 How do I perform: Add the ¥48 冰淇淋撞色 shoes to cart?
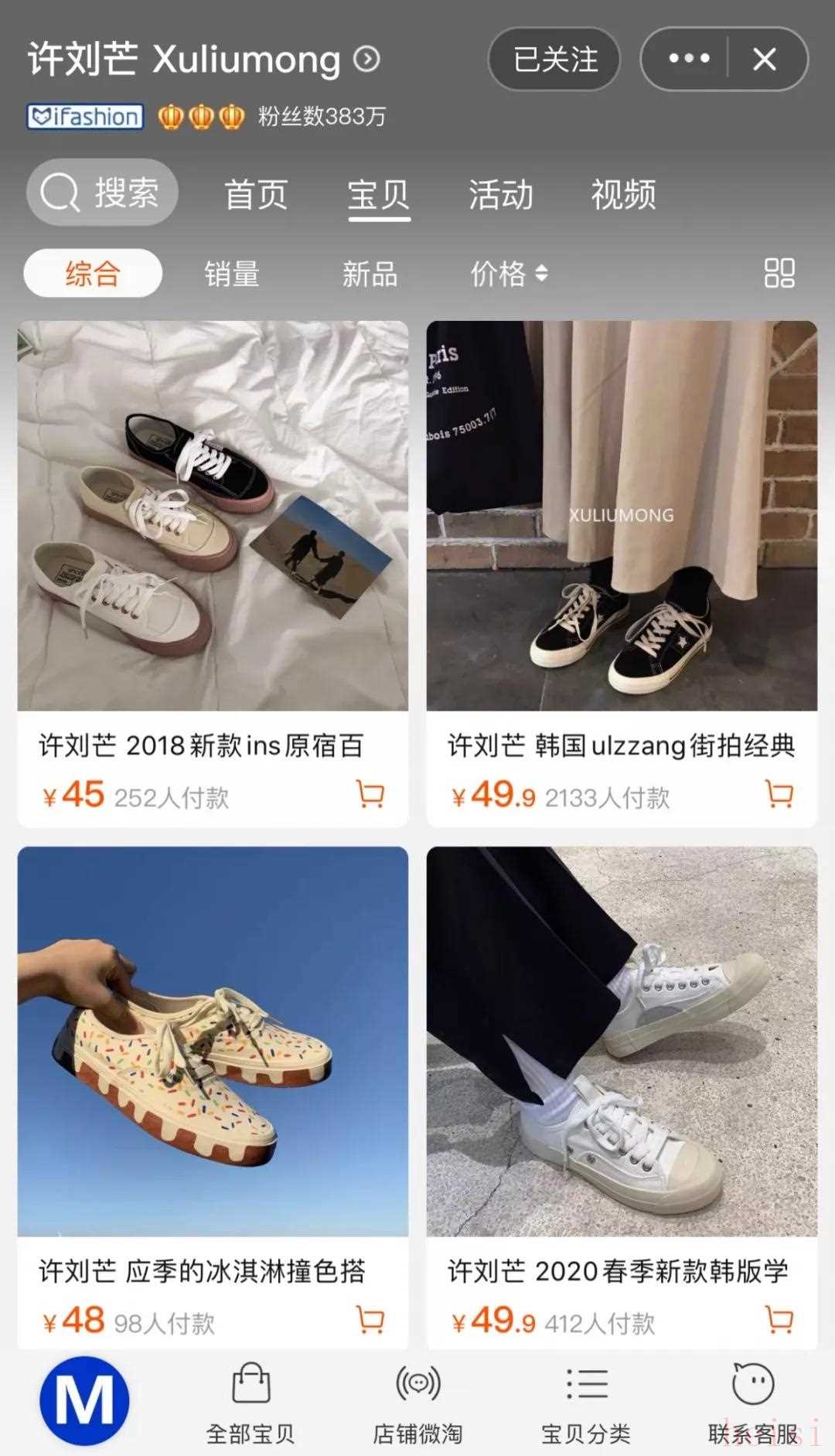point(370,1320)
